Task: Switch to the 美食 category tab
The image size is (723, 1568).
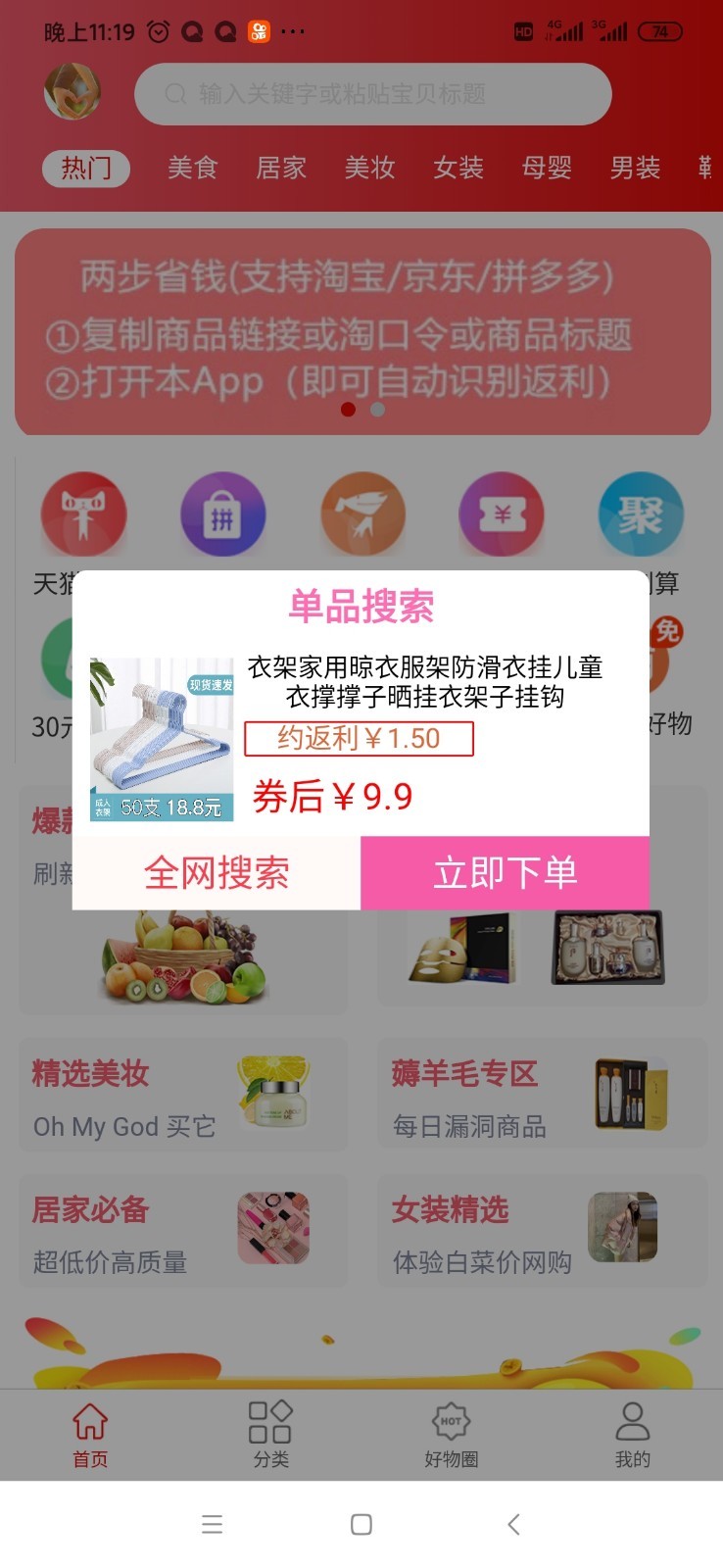Action: point(192,169)
